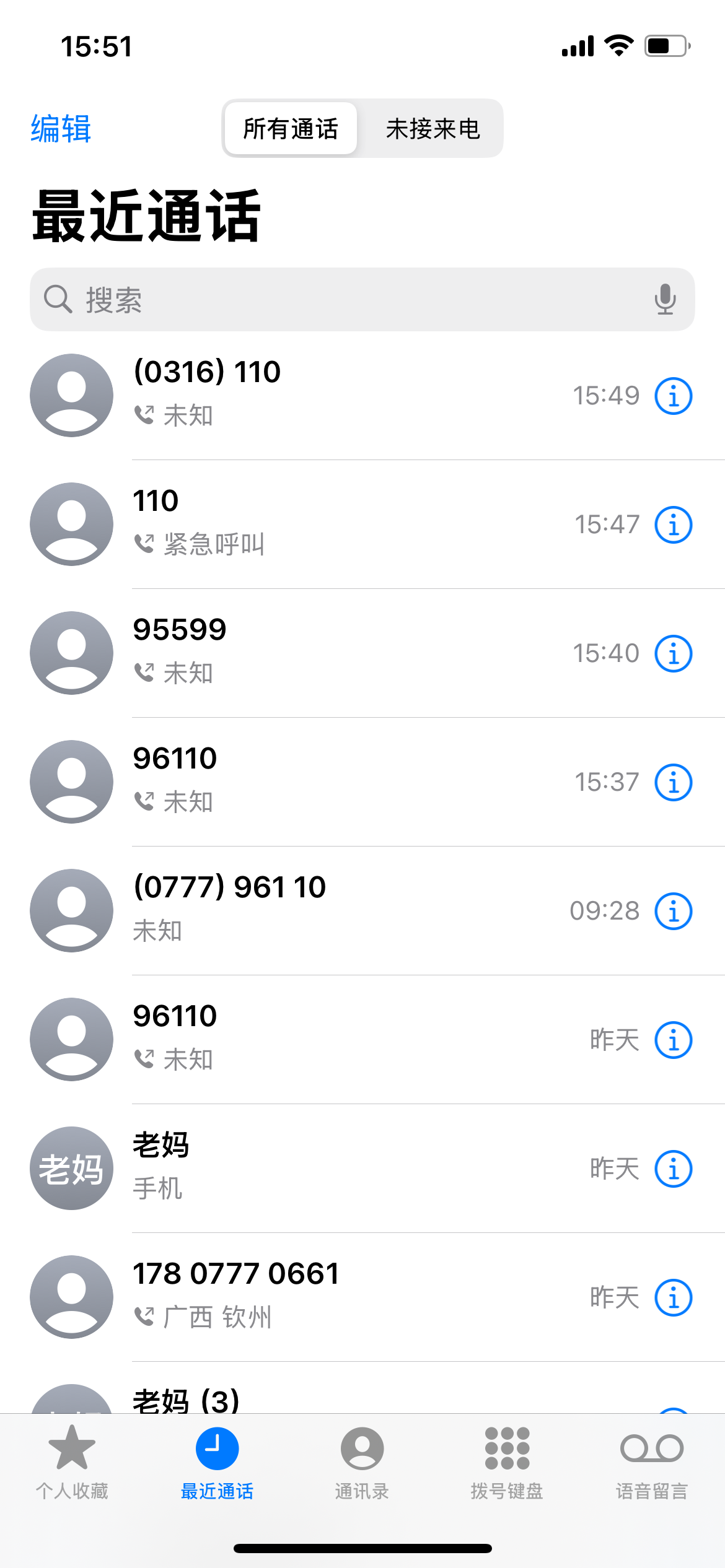This screenshot has width=725, height=1568.
Task: Show details for (0777) 961 10
Action: (x=674, y=911)
